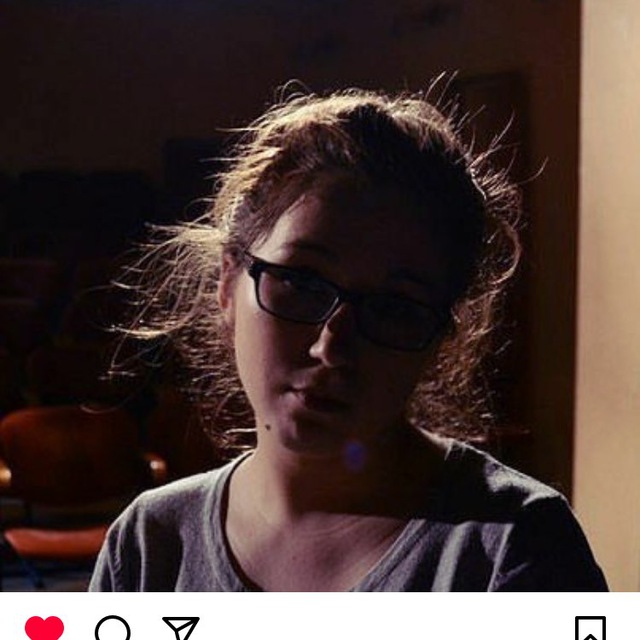Unlike the post via red heart
This screenshot has height=640, width=640.
pyautogui.click(x=44, y=629)
